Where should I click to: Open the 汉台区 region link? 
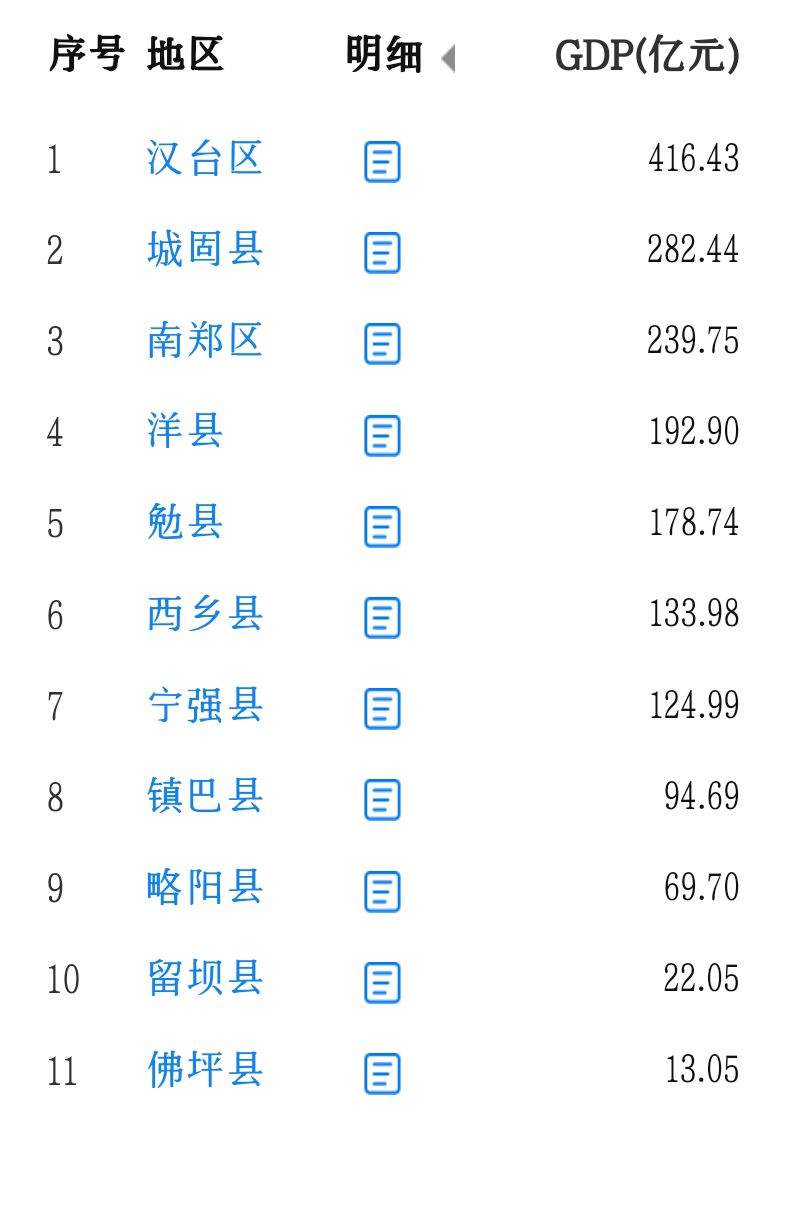point(205,158)
